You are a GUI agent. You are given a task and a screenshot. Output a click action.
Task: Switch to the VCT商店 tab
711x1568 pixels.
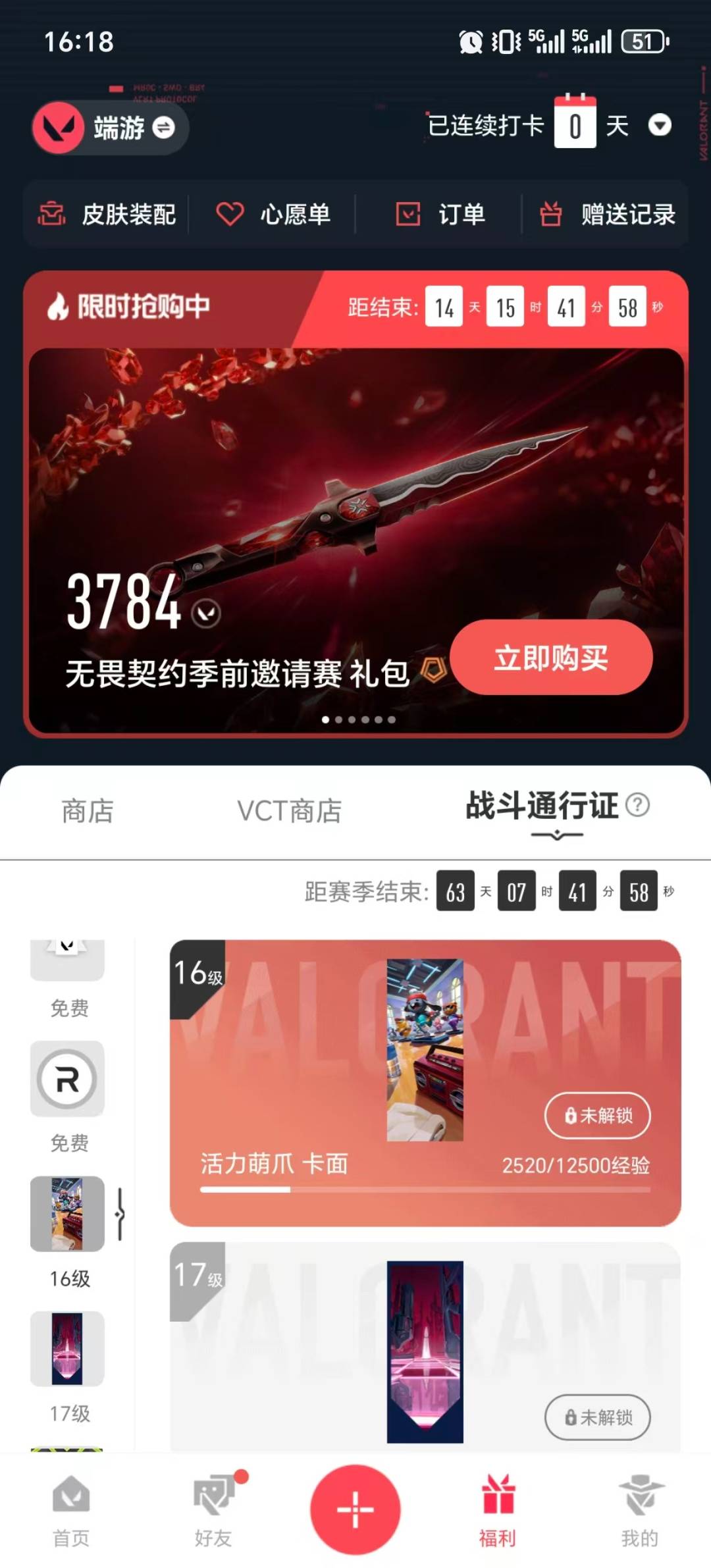click(290, 812)
